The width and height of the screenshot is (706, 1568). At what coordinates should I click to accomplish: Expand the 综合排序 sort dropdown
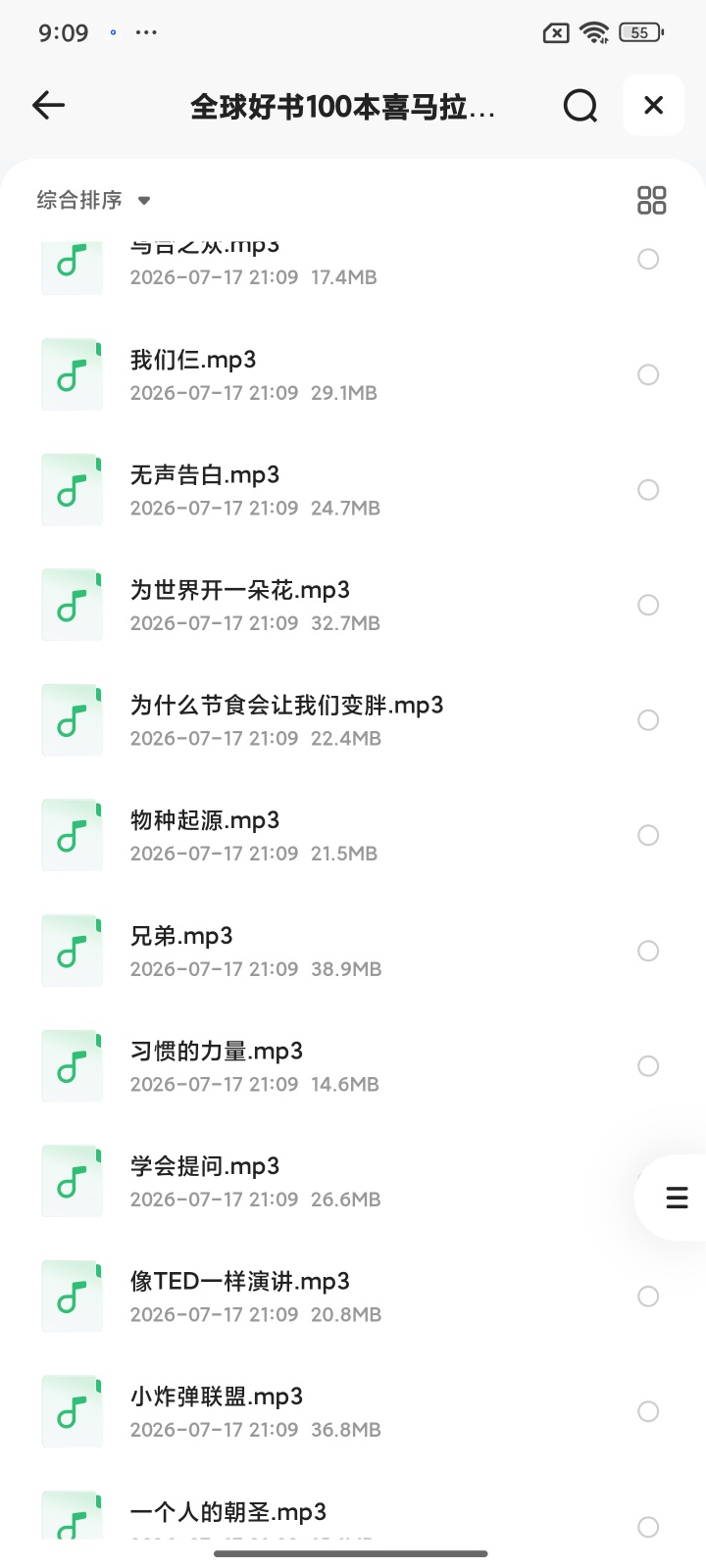tap(94, 200)
